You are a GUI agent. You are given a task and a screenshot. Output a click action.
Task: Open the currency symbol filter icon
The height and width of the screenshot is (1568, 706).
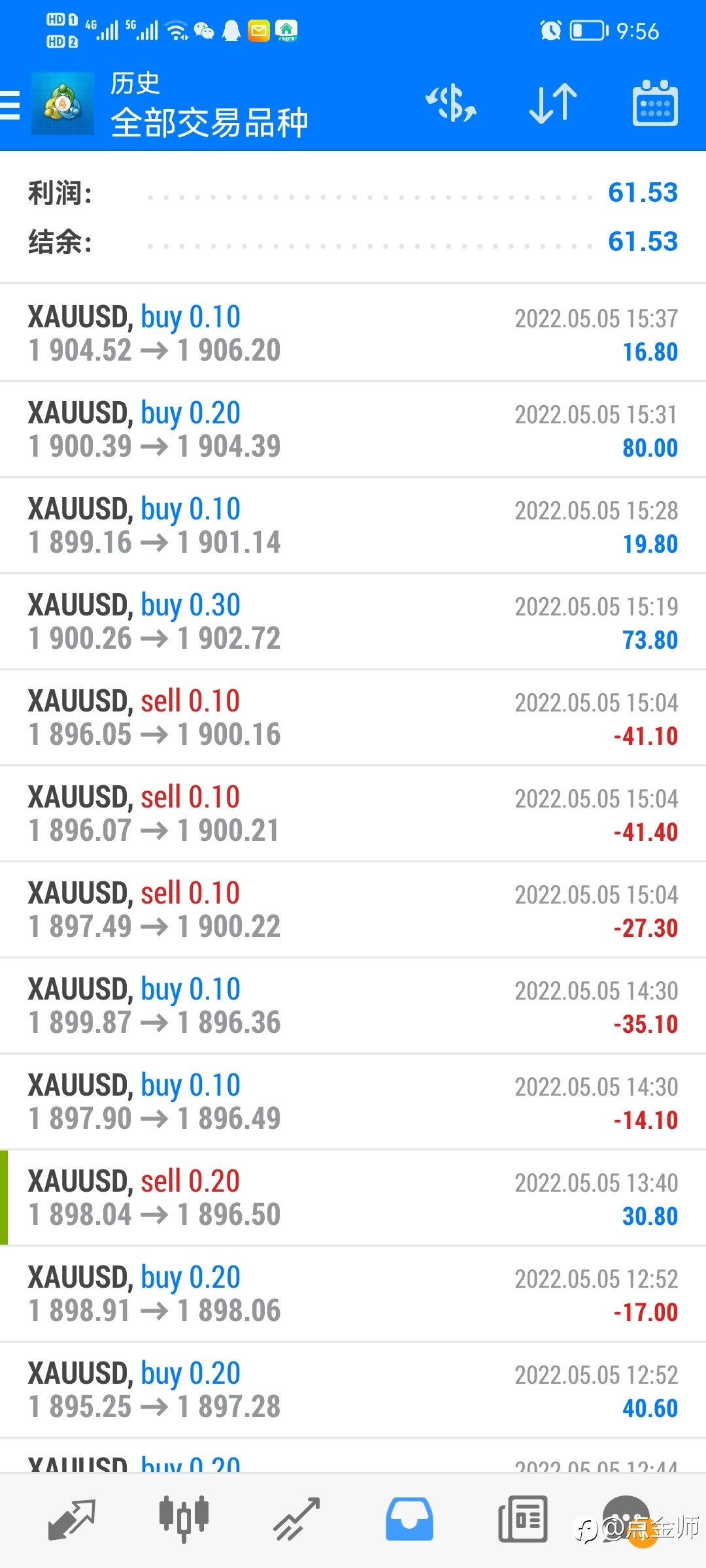tap(451, 103)
